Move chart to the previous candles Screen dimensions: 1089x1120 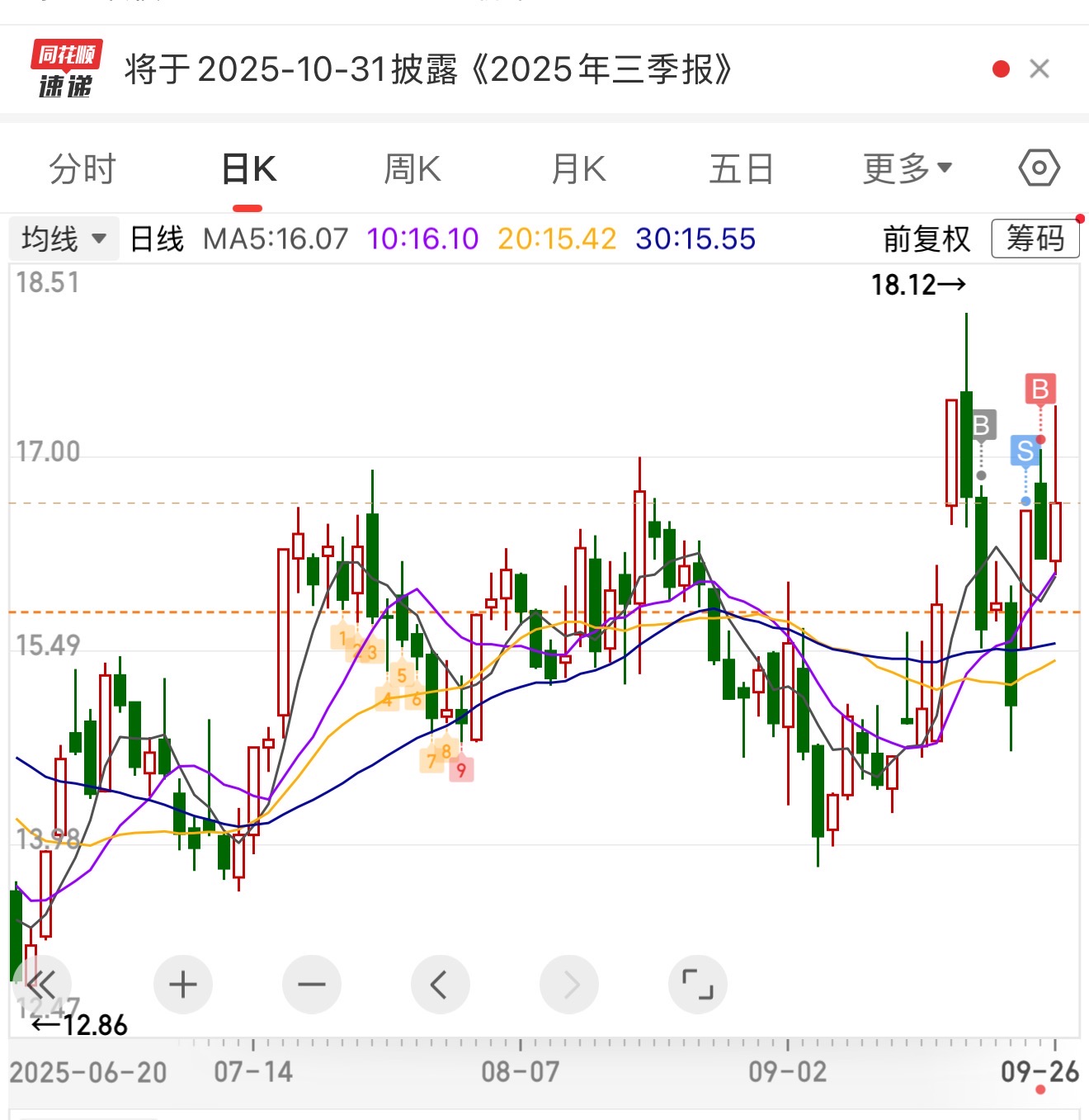pos(440,984)
